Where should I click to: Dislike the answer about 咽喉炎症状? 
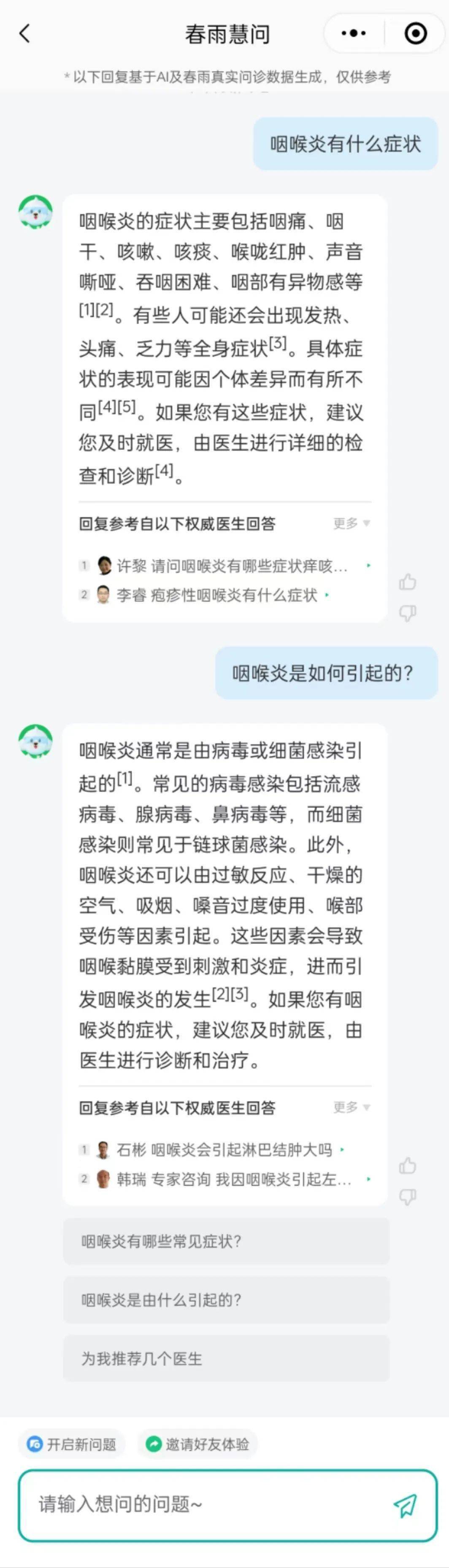(x=407, y=613)
